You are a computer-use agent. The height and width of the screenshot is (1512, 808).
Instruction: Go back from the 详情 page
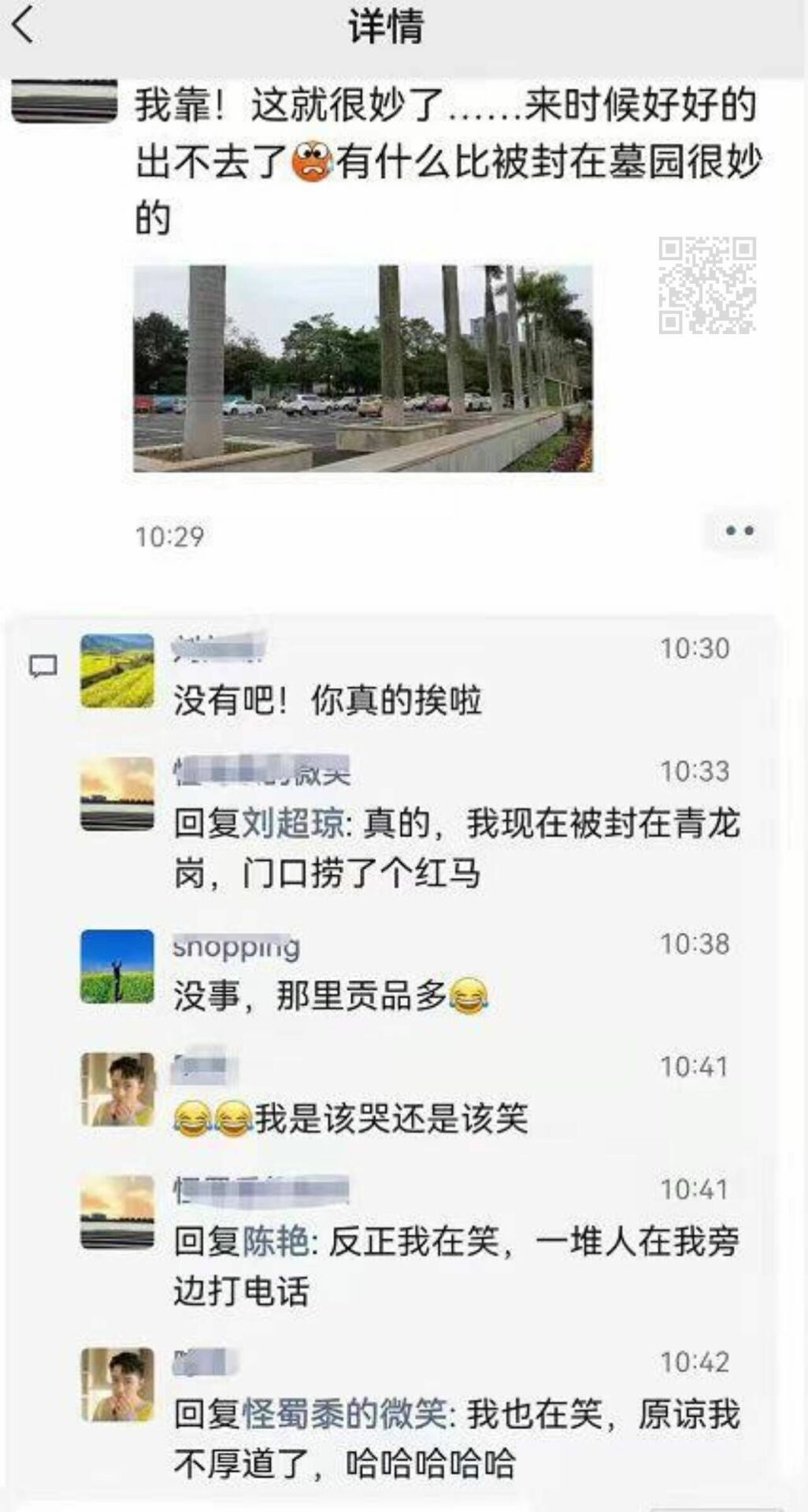[25, 25]
